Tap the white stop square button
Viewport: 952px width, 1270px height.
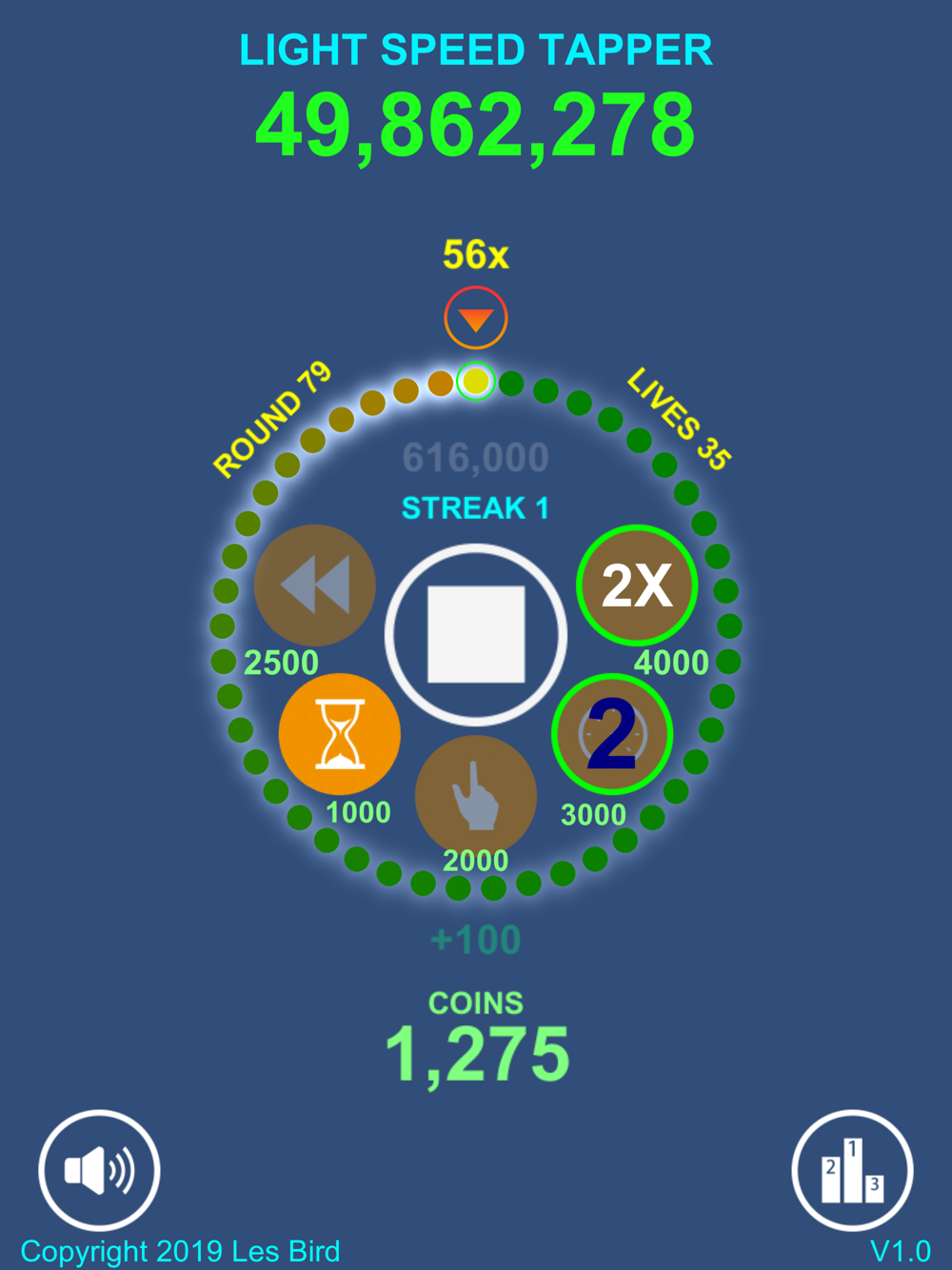coord(476,634)
